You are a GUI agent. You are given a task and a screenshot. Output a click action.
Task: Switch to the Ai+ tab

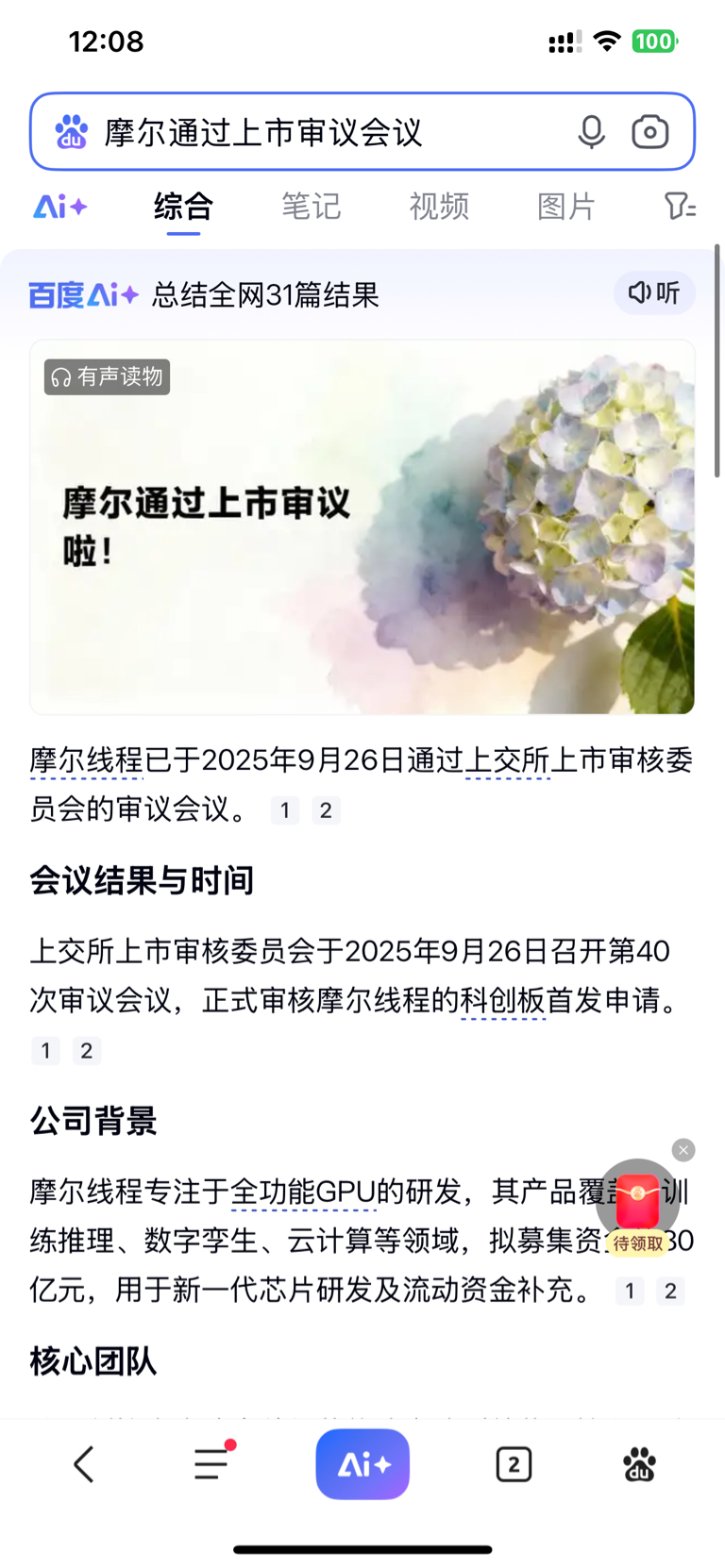click(x=59, y=207)
